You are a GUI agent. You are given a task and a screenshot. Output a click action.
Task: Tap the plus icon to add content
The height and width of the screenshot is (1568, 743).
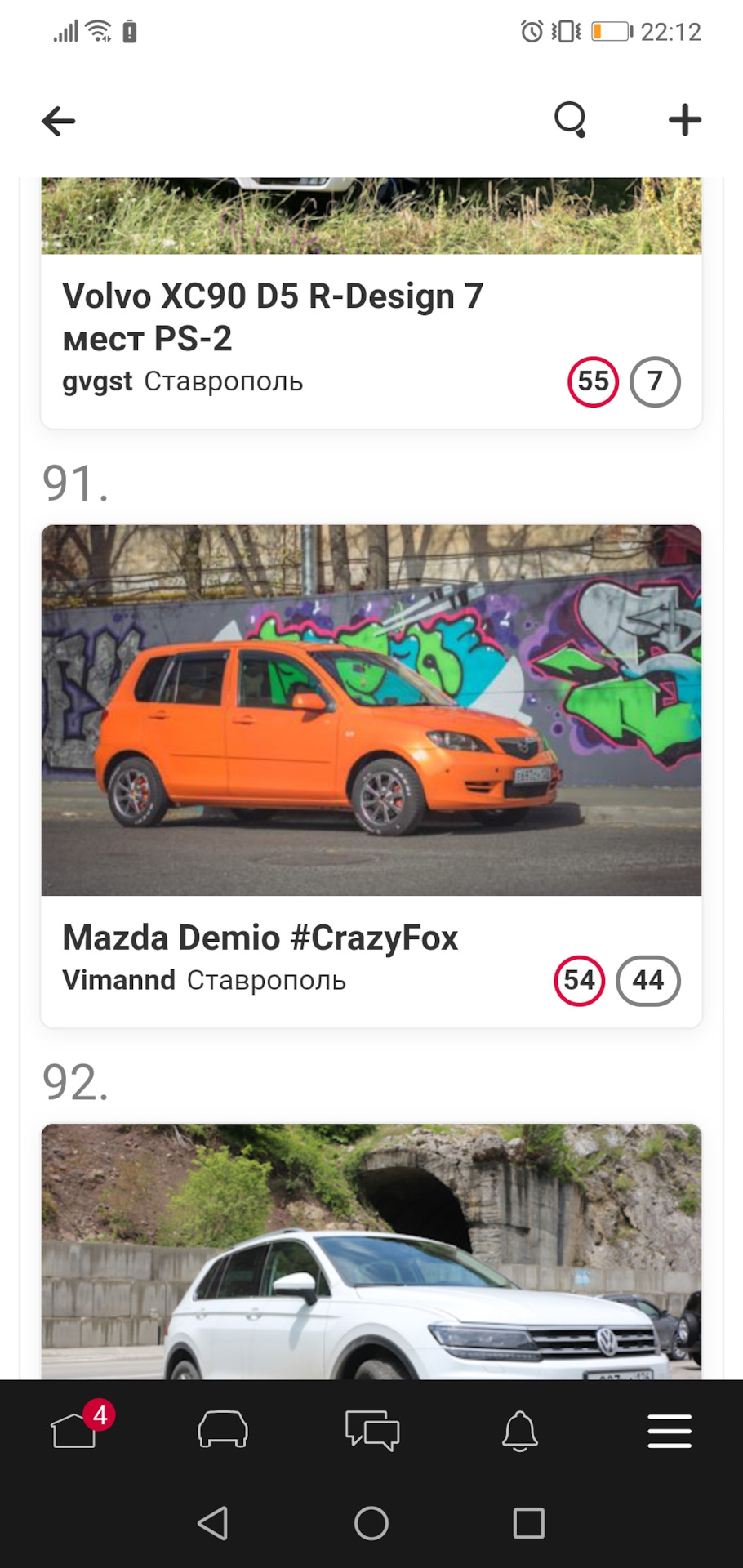click(685, 119)
